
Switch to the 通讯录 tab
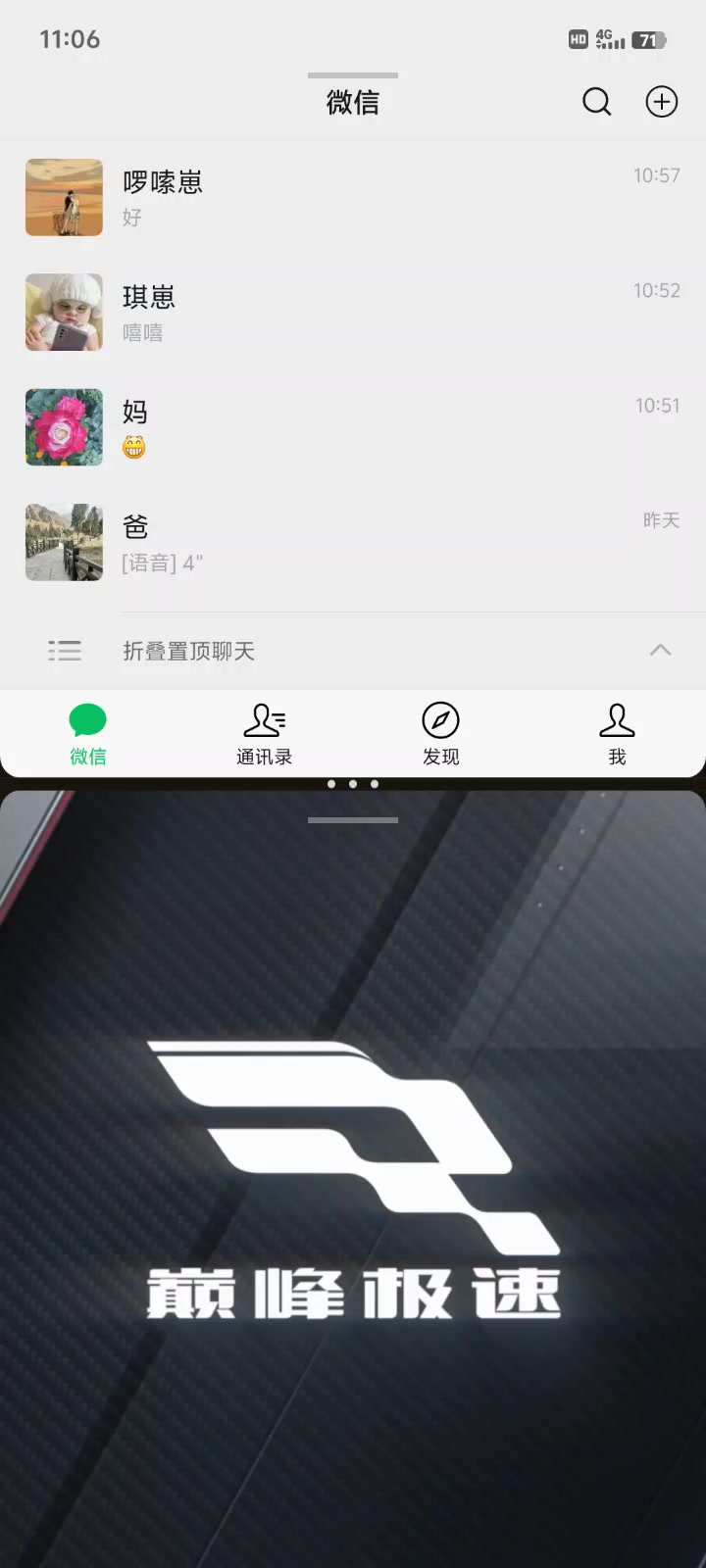(x=265, y=734)
